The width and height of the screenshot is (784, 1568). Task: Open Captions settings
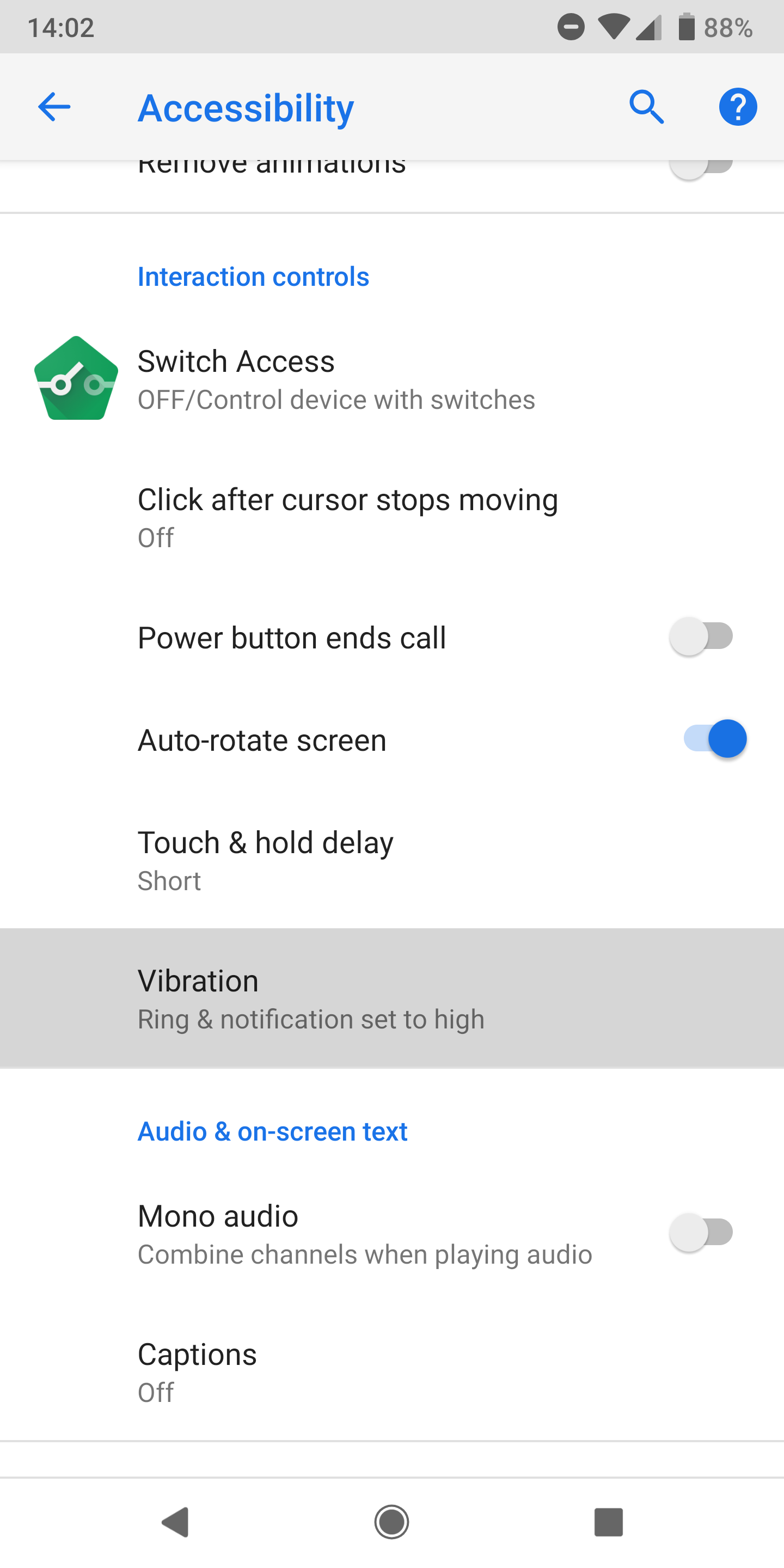tap(197, 1373)
